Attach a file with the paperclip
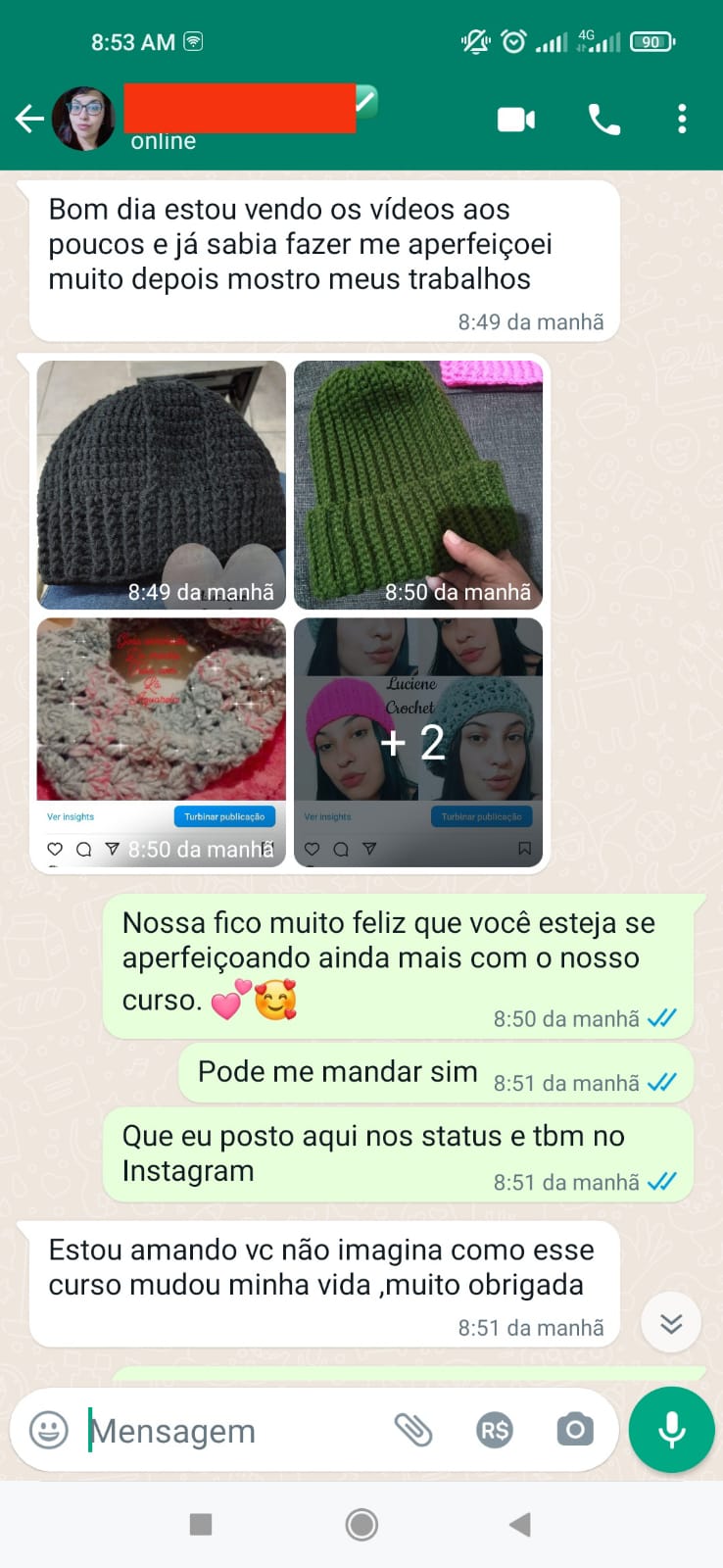The image size is (723, 1568). tap(415, 1430)
